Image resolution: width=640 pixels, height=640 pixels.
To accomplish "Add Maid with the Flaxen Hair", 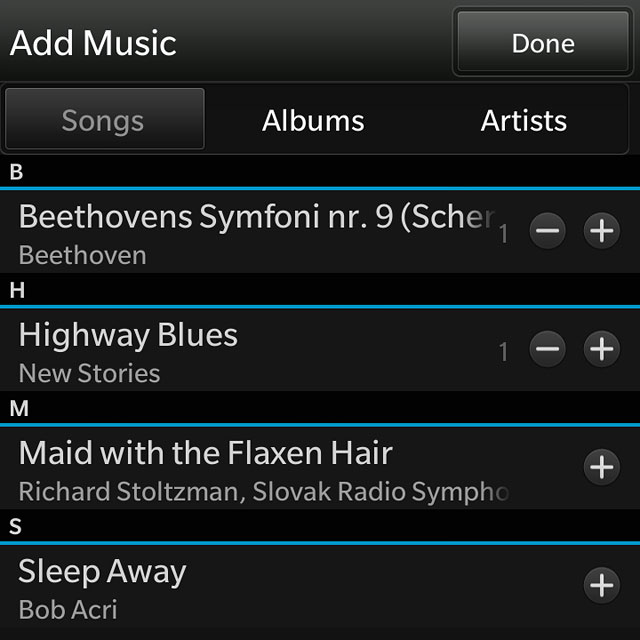I will (x=601, y=467).
